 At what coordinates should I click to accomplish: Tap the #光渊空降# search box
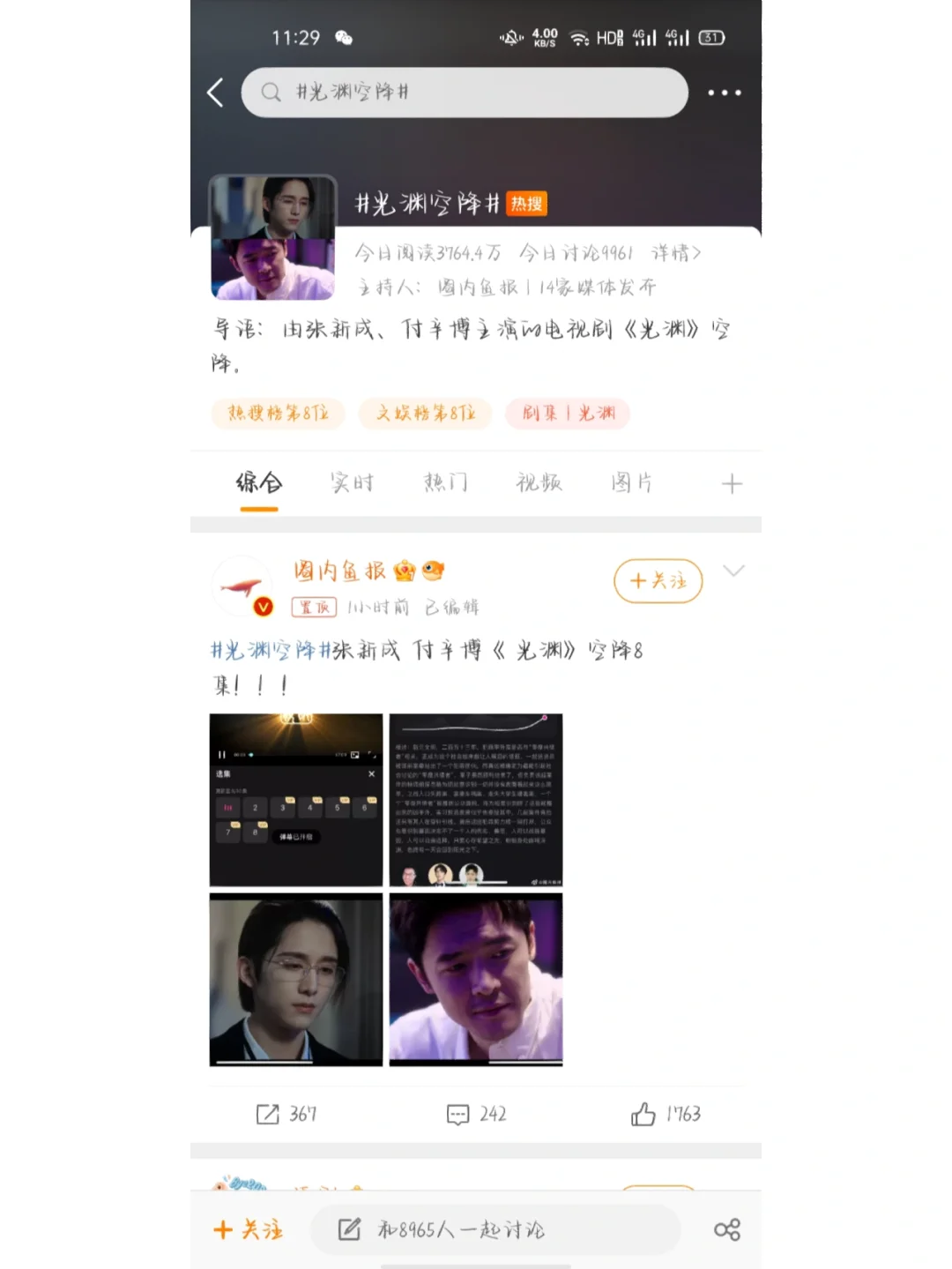click(x=465, y=92)
